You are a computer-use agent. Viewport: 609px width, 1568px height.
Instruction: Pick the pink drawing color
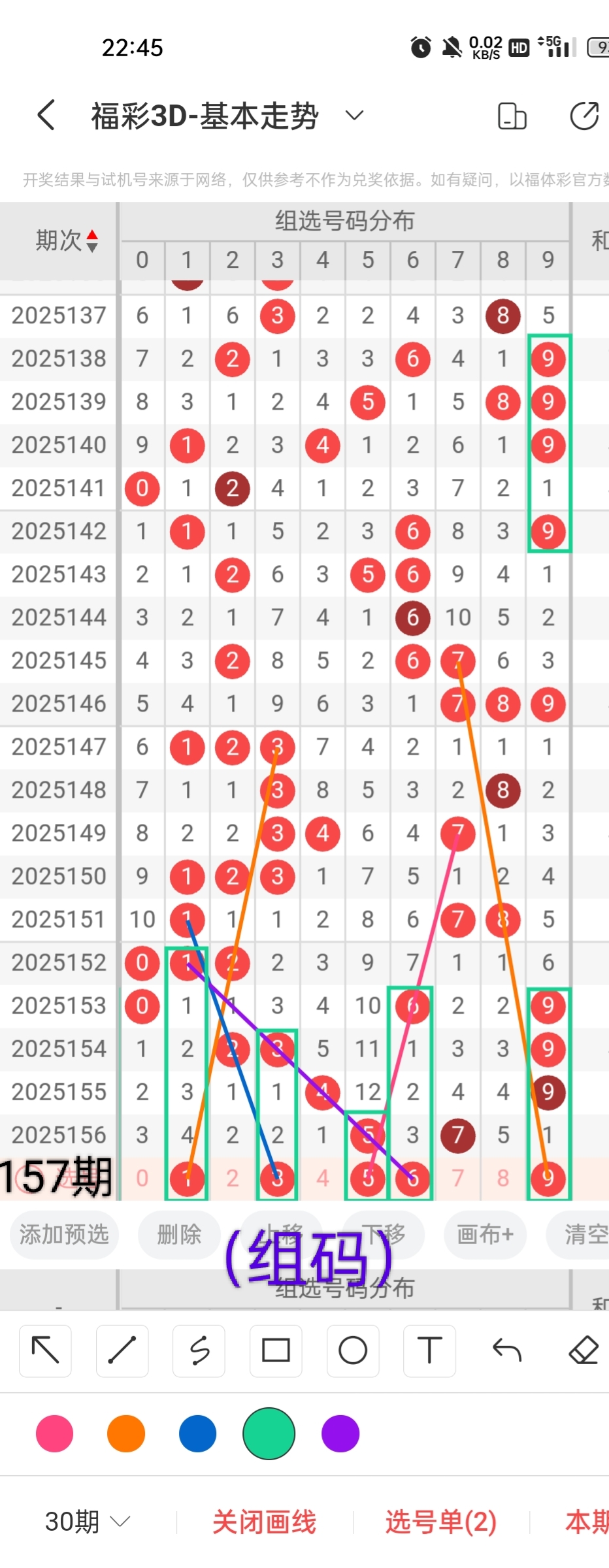point(55,1433)
